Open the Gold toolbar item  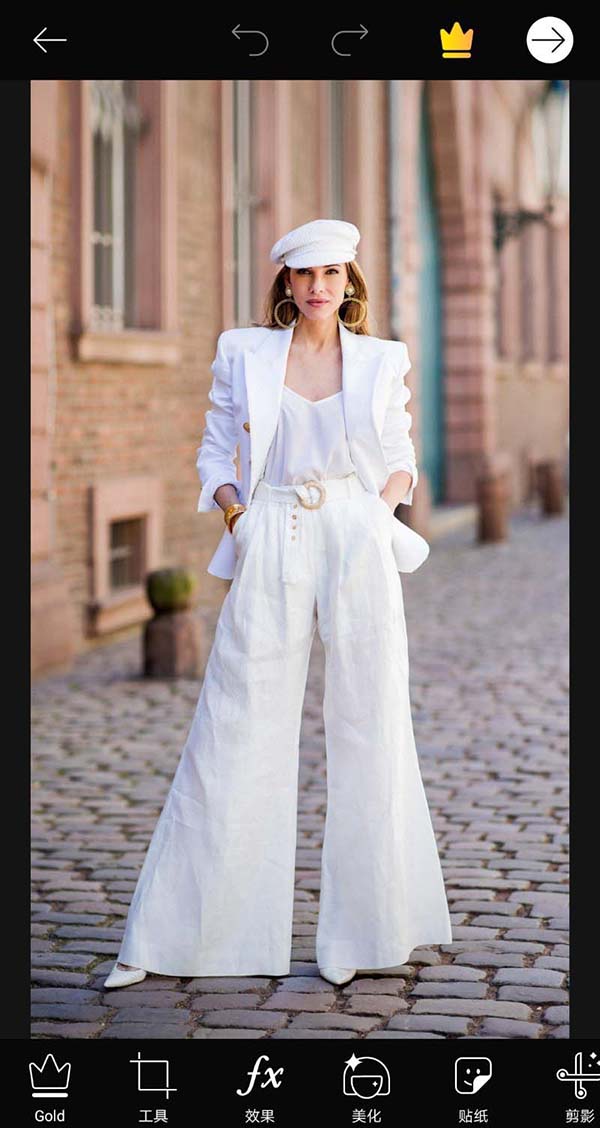(49, 1086)
